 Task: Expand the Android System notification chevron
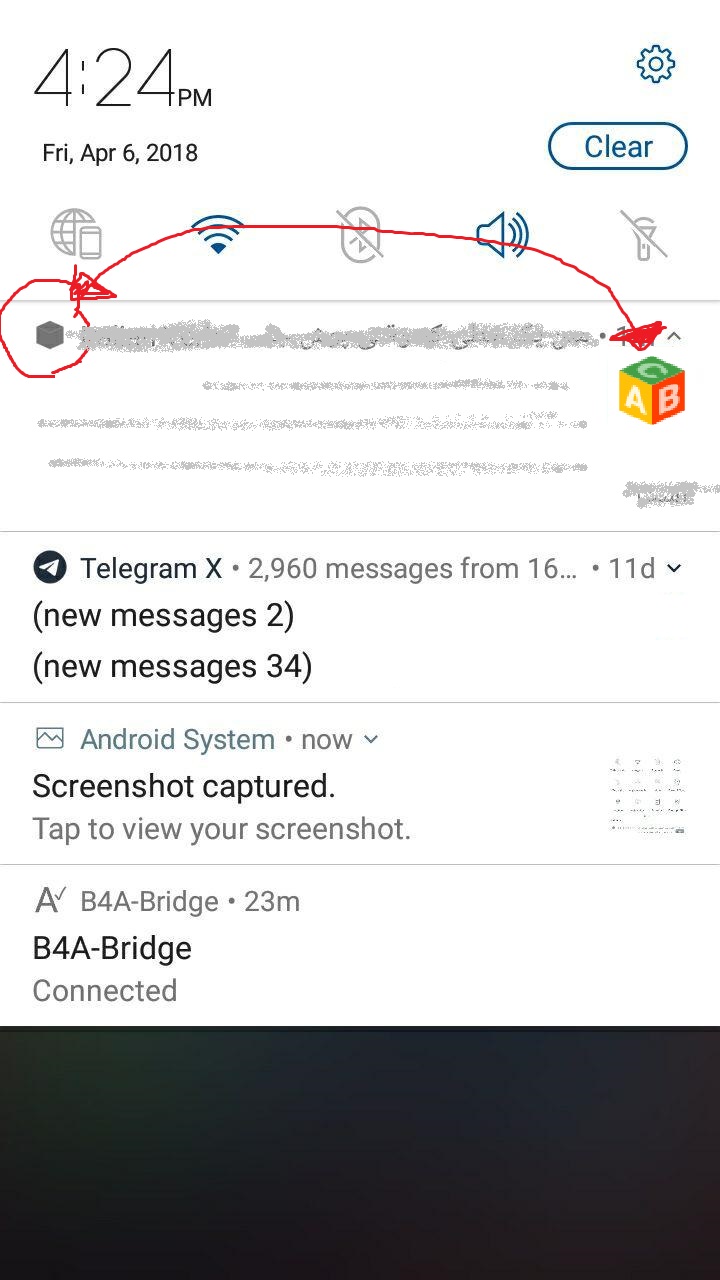(371, 740)
